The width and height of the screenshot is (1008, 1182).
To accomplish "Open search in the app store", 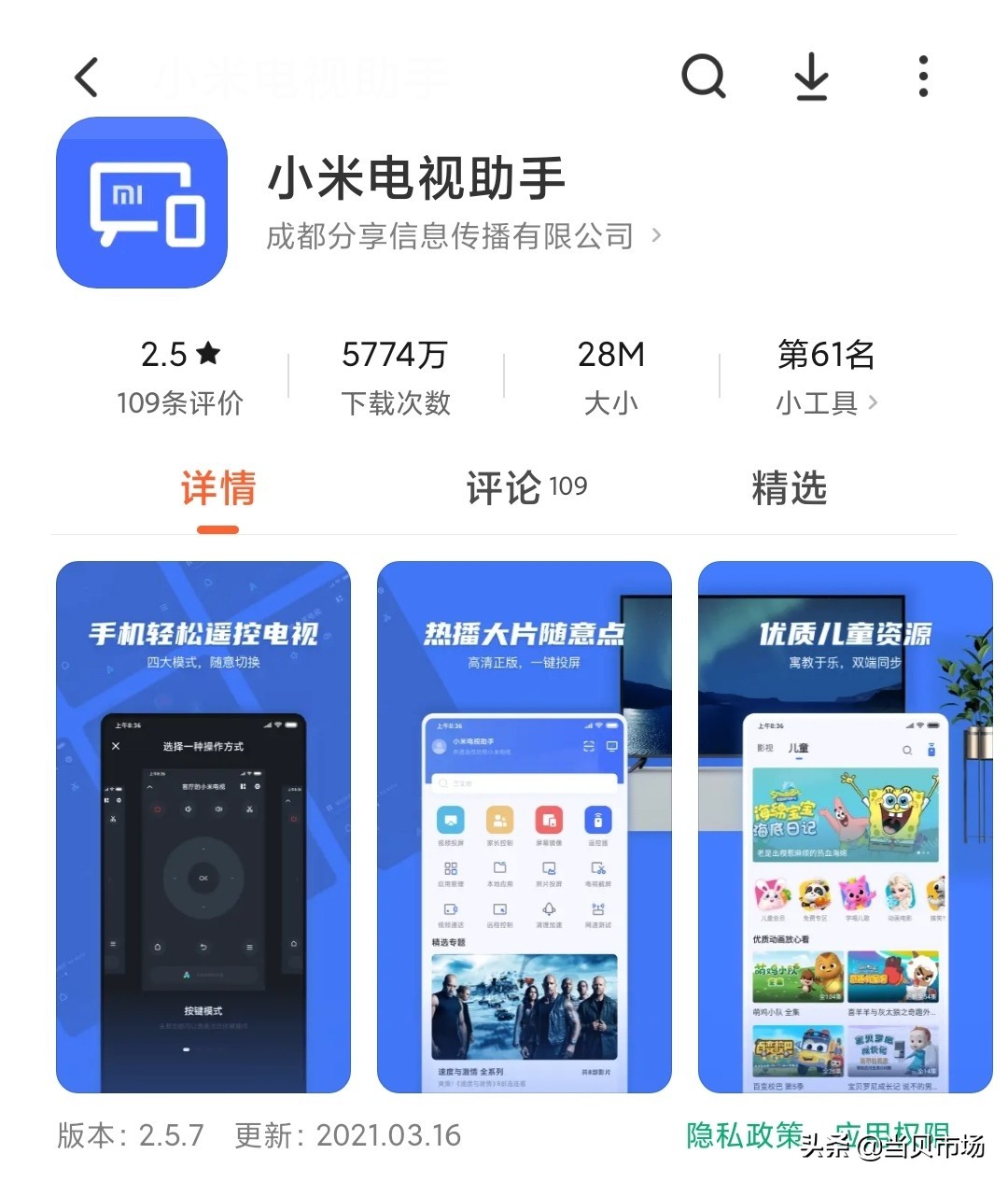I will [704, 77].
